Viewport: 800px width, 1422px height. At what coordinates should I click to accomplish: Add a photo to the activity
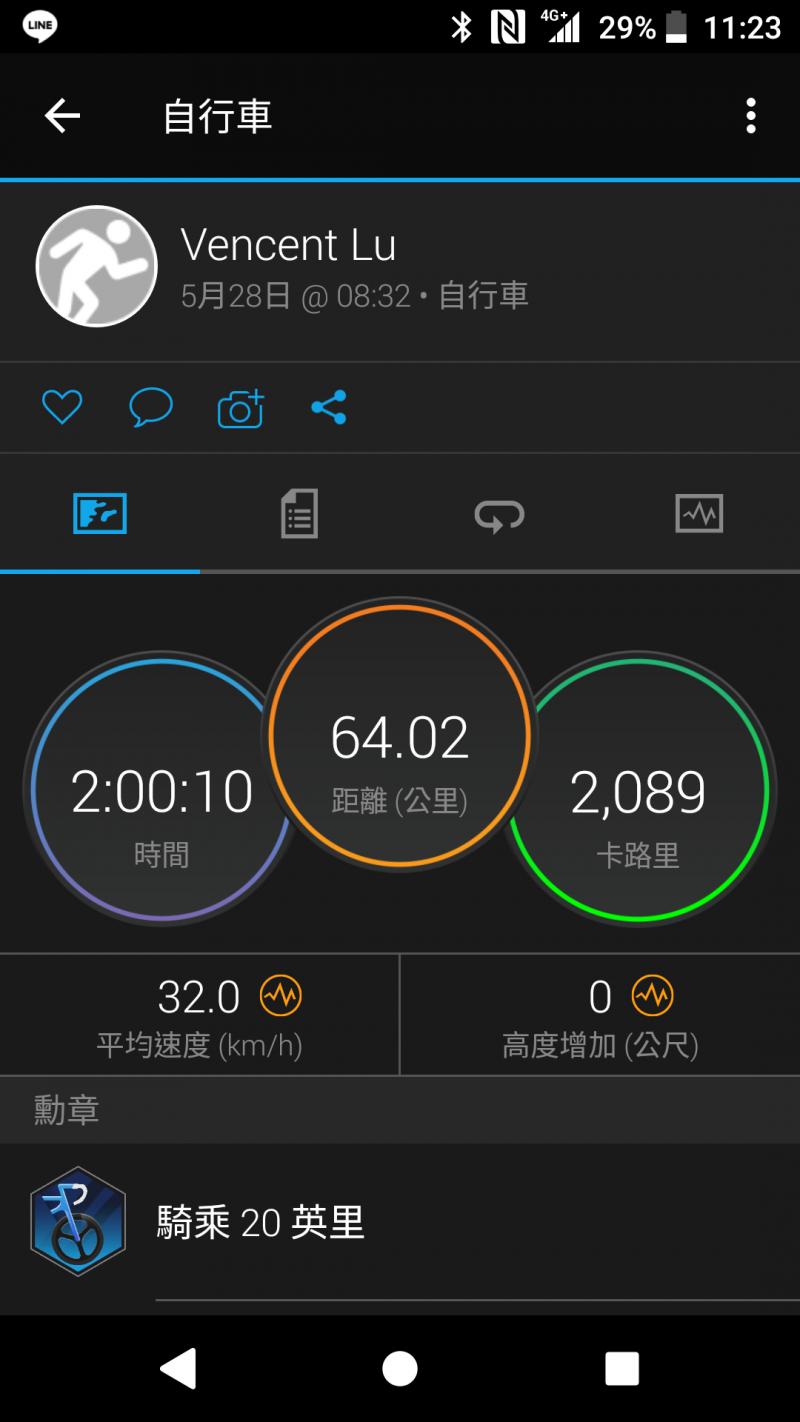pos(240,407)
